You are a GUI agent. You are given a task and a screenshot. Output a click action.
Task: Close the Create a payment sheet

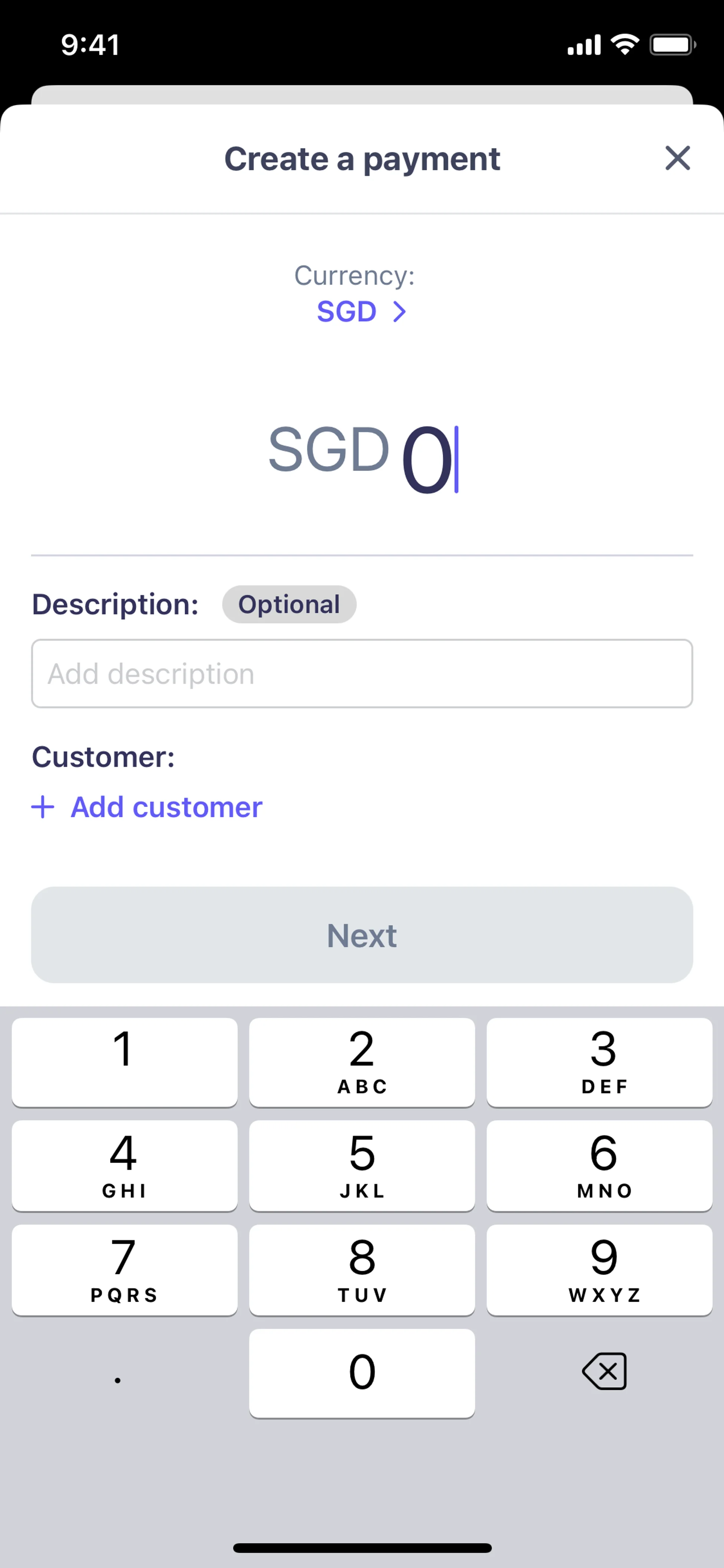(677, 158)
